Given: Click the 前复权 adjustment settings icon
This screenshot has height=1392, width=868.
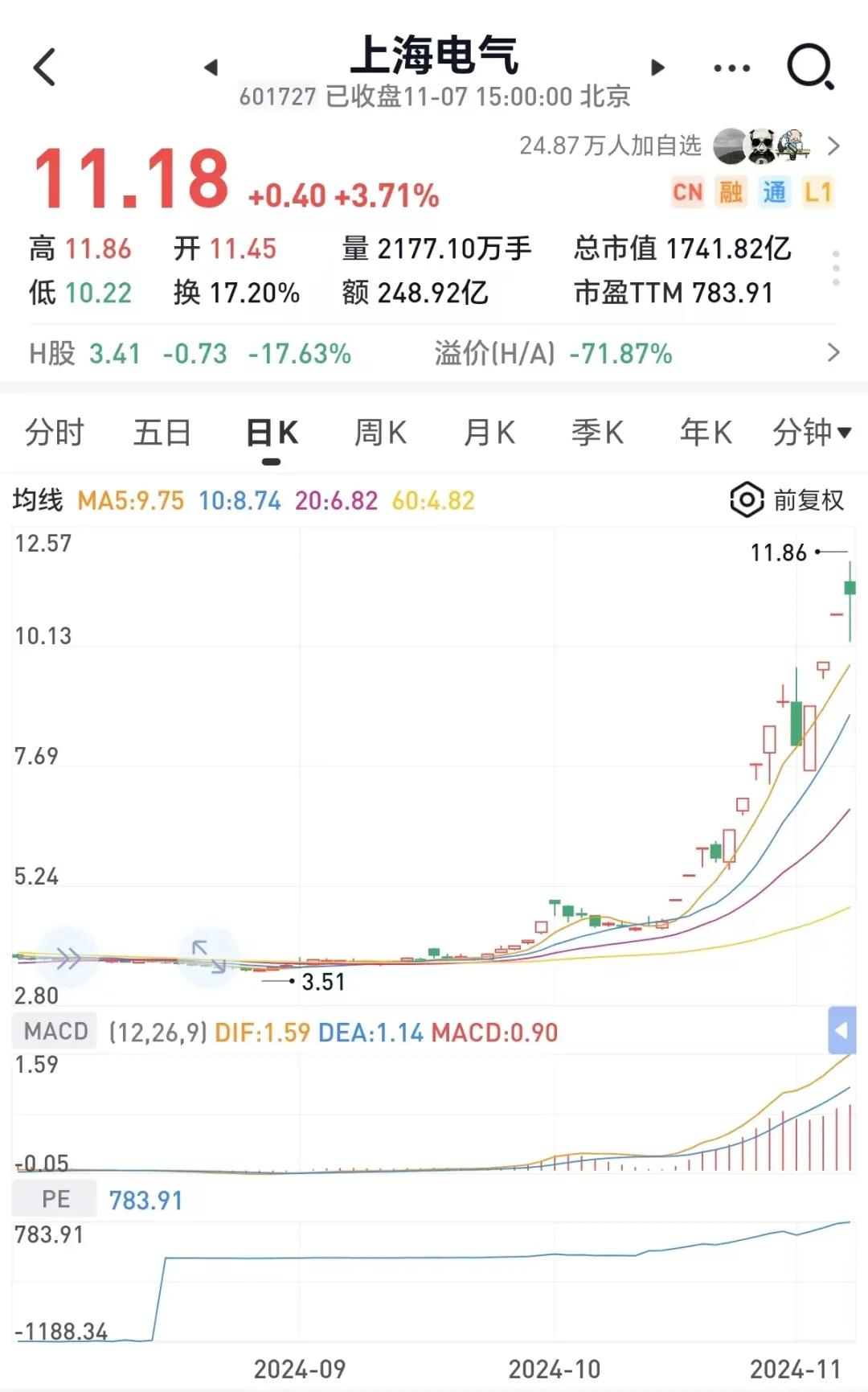Looking at the screenshot, I should pyautogui.click(x=746, y=500).
